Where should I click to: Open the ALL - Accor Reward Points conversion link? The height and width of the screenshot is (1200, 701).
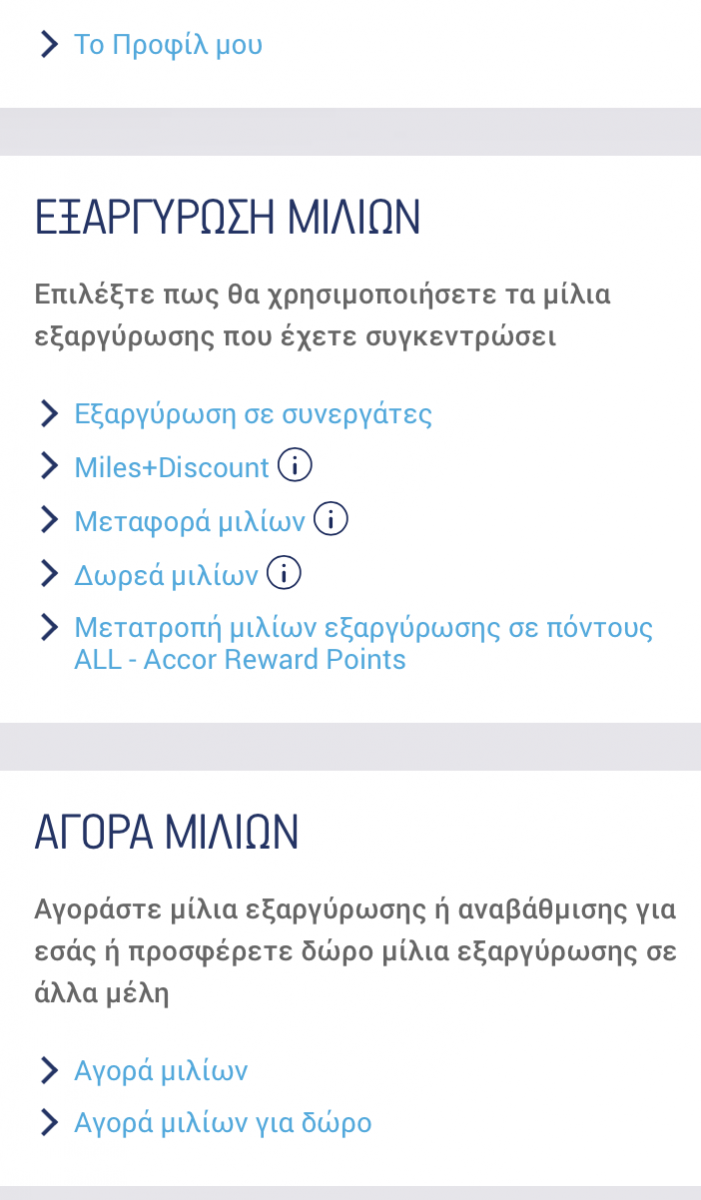pos(362,644)
